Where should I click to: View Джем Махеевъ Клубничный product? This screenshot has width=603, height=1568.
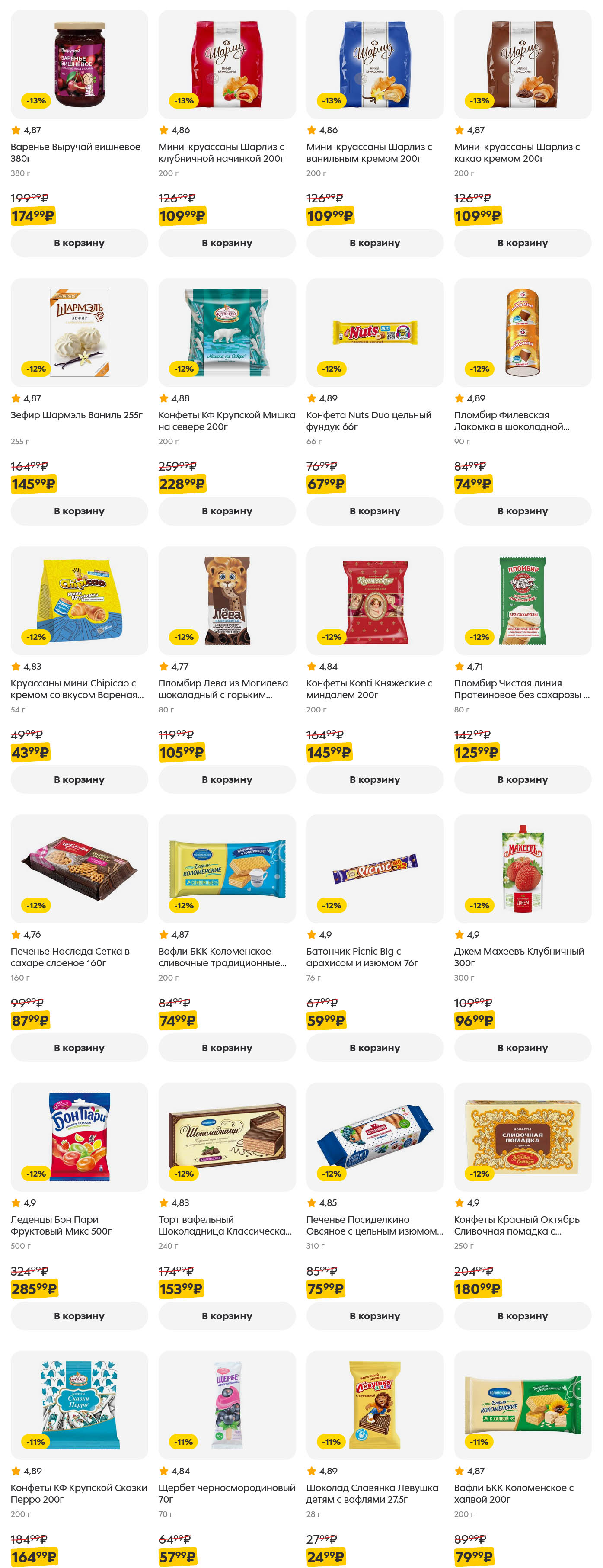point(518,957)
